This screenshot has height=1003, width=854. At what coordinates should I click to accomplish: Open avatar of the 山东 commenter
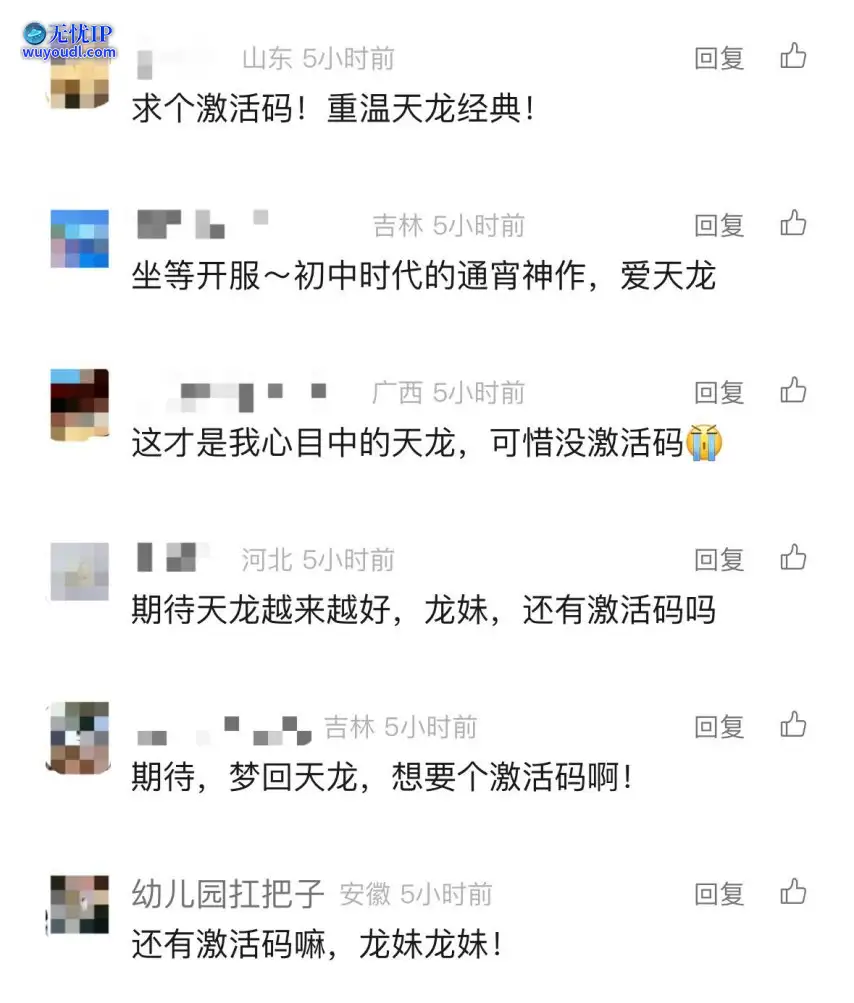tap(79, 76)
